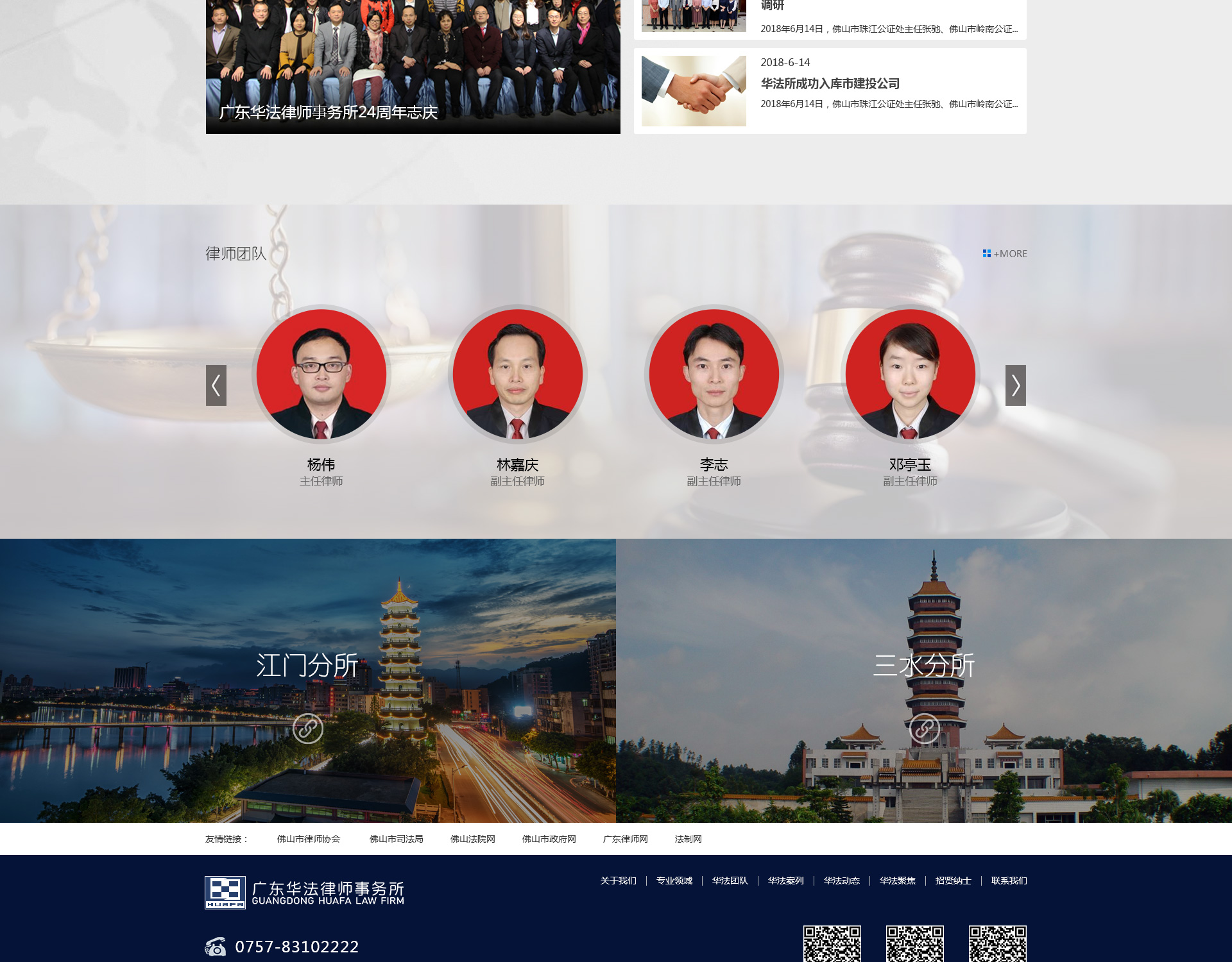Image resolution: width=1232 pixels, height=962 pixels.
Task: Open lawyer 杨伟's profile
Action: (321, 375)
